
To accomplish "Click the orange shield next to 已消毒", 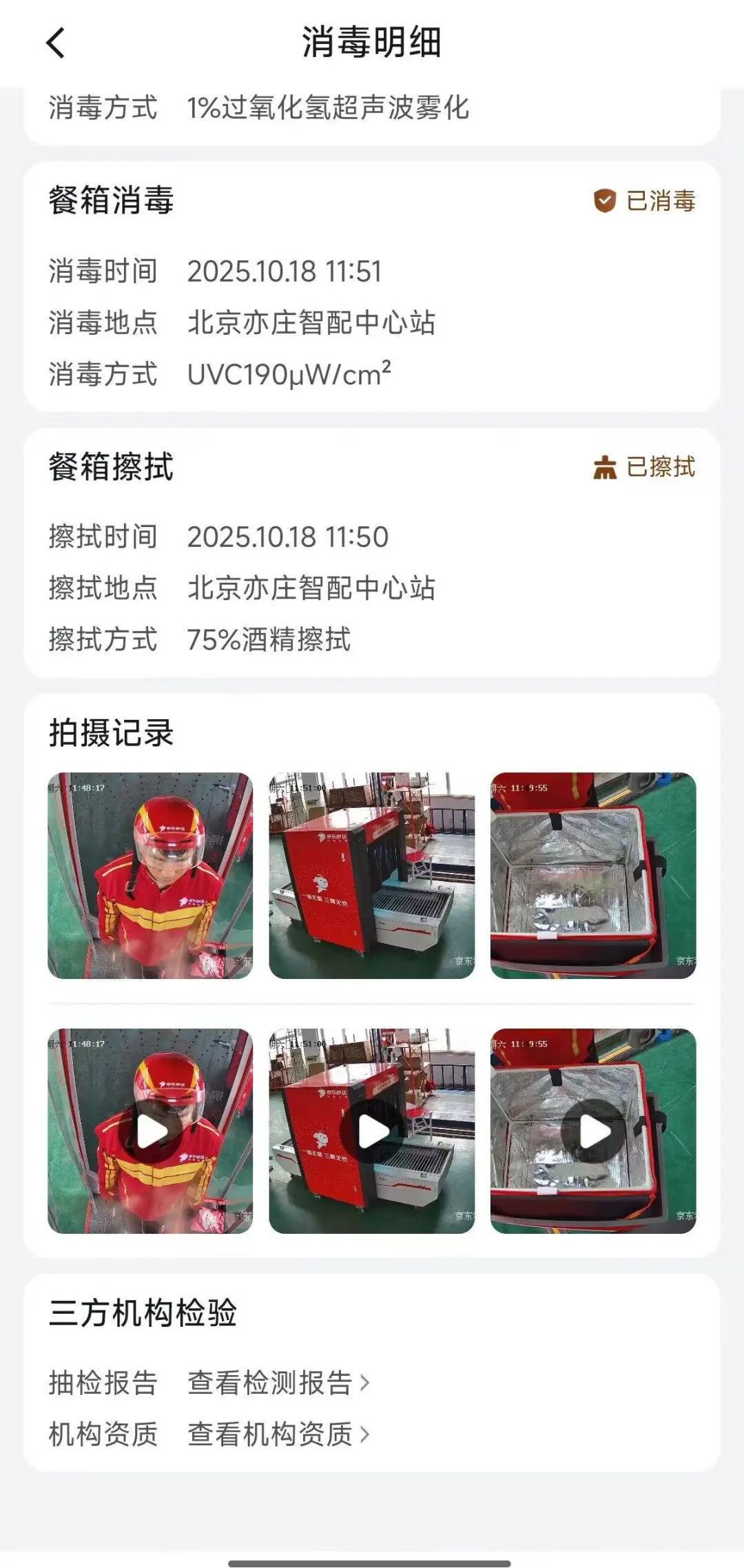I will point(605,200).
